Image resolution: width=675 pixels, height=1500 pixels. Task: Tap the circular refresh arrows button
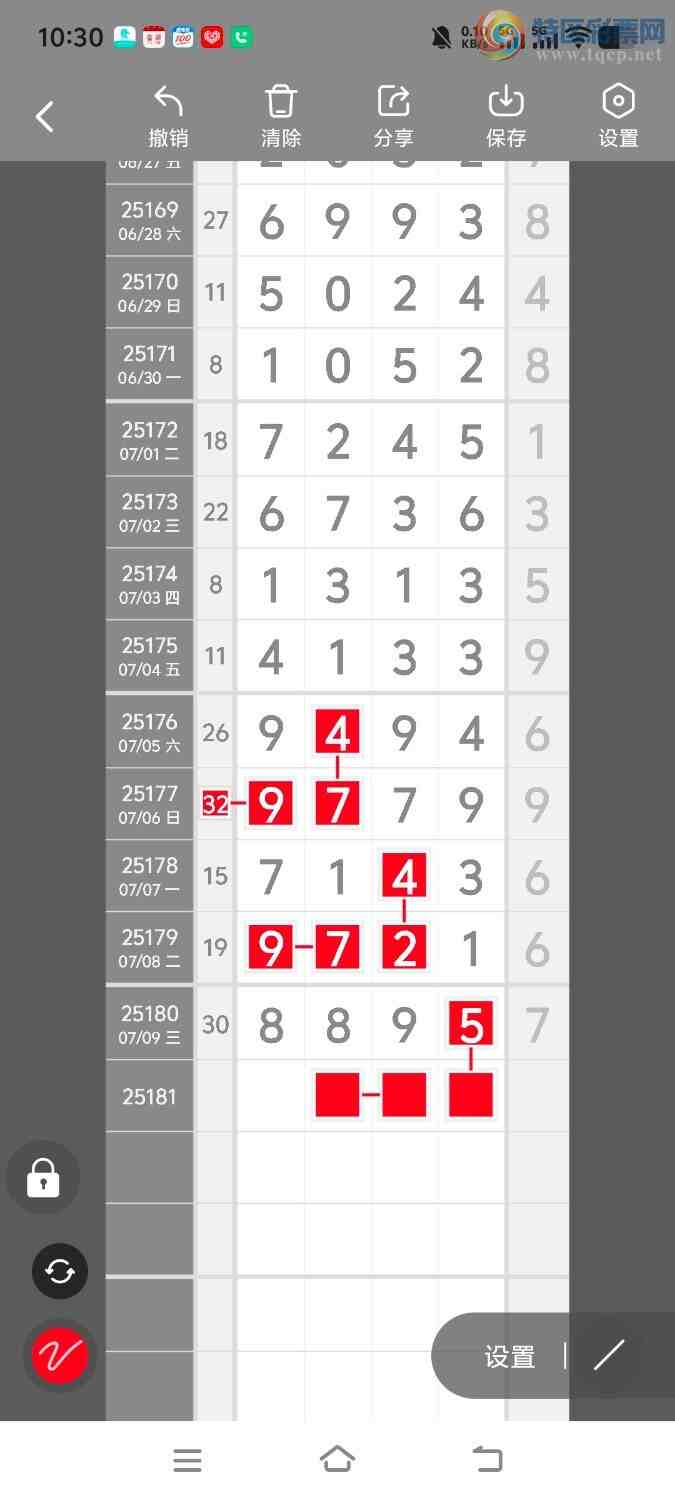click(x=60, y=1271)
